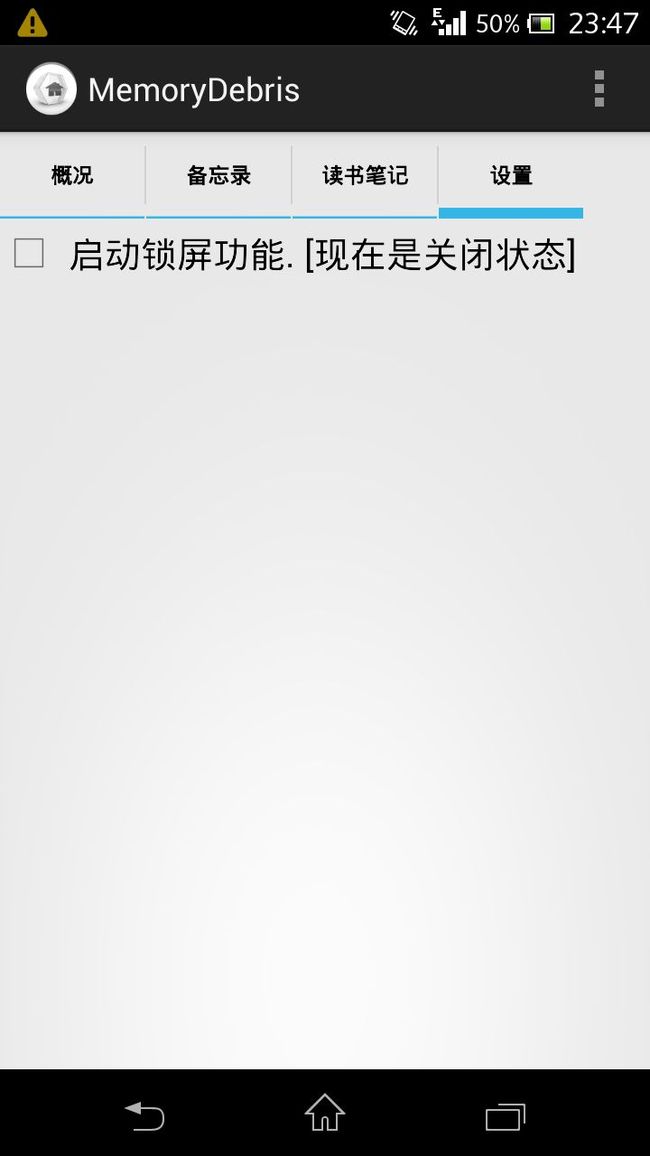Open the 读书笔记 tab
The height and width of the screenshot is (1156, 650).
coord(365,175)
